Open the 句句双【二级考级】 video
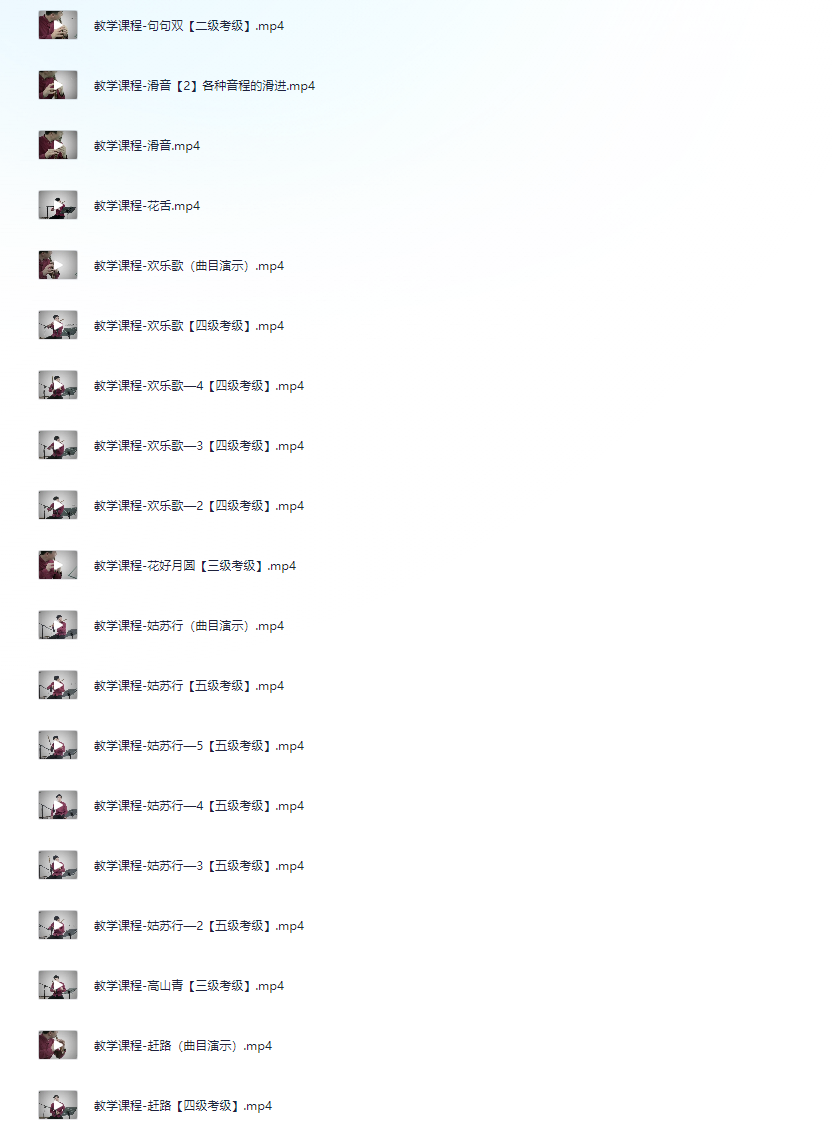 coord(188,26)
